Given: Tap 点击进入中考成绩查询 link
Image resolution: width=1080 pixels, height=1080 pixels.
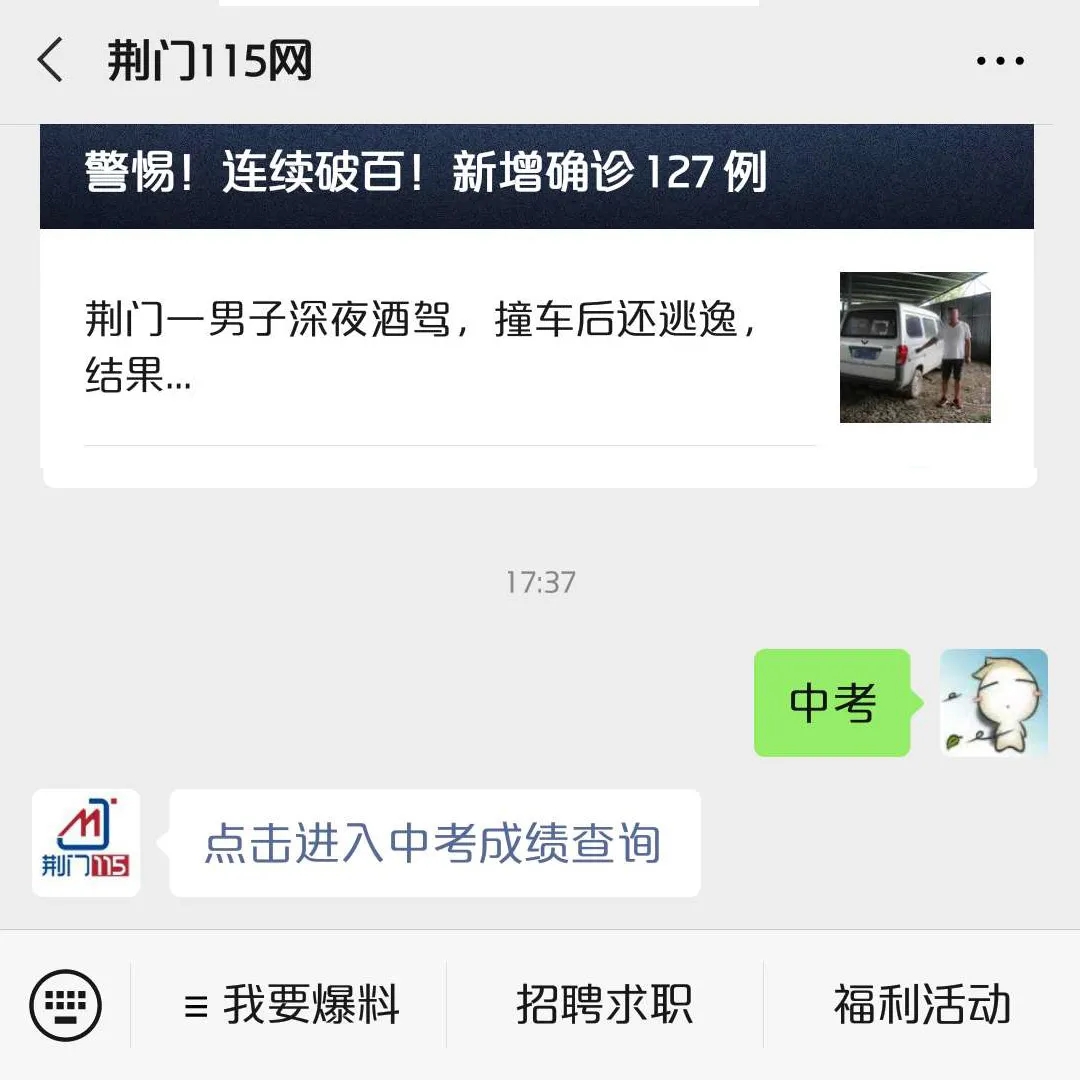Looking at the screenshot, I should pyautogui.click(x=433, y=843).
